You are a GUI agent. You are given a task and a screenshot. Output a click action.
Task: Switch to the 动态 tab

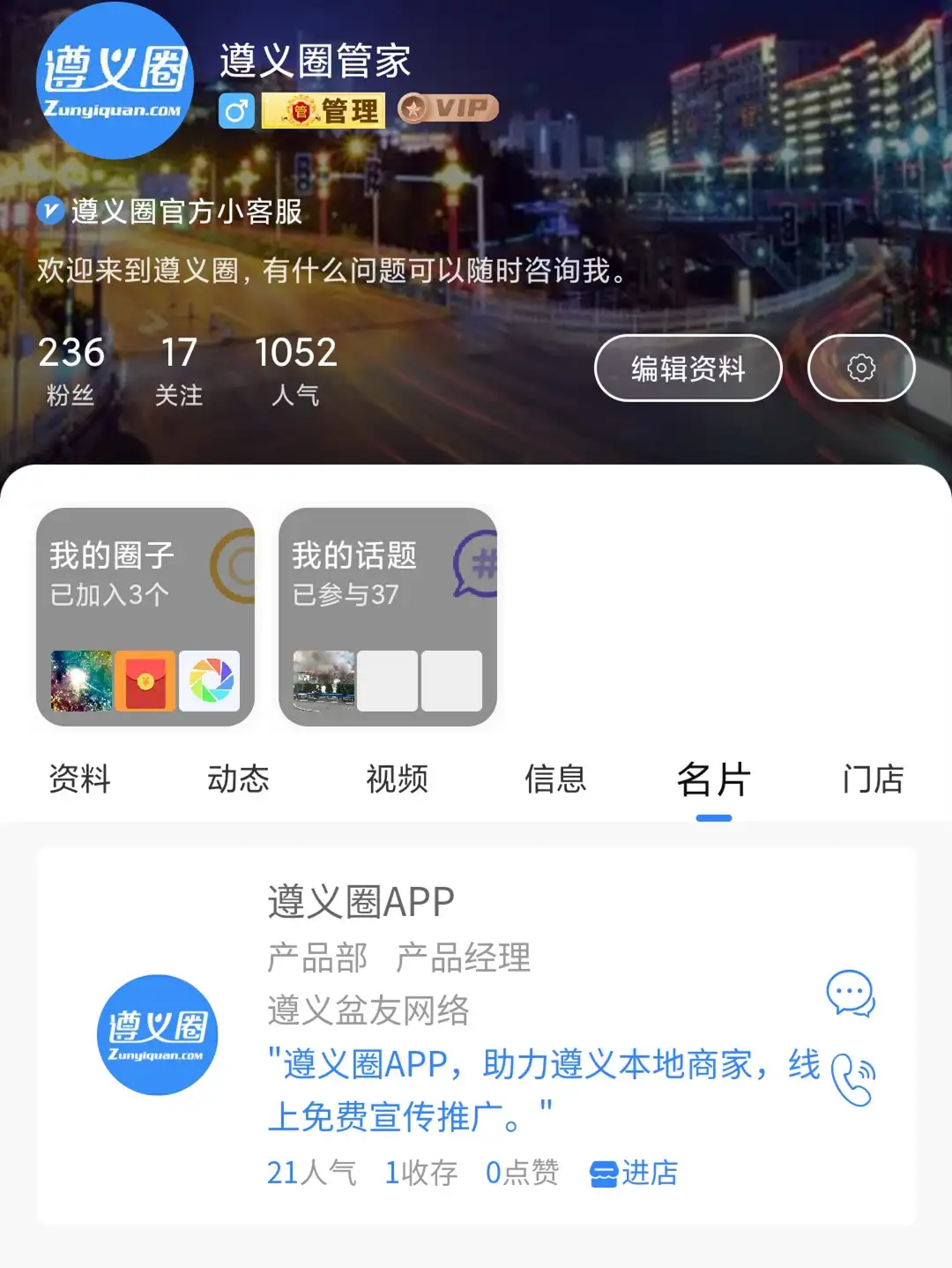coord(238,779)
